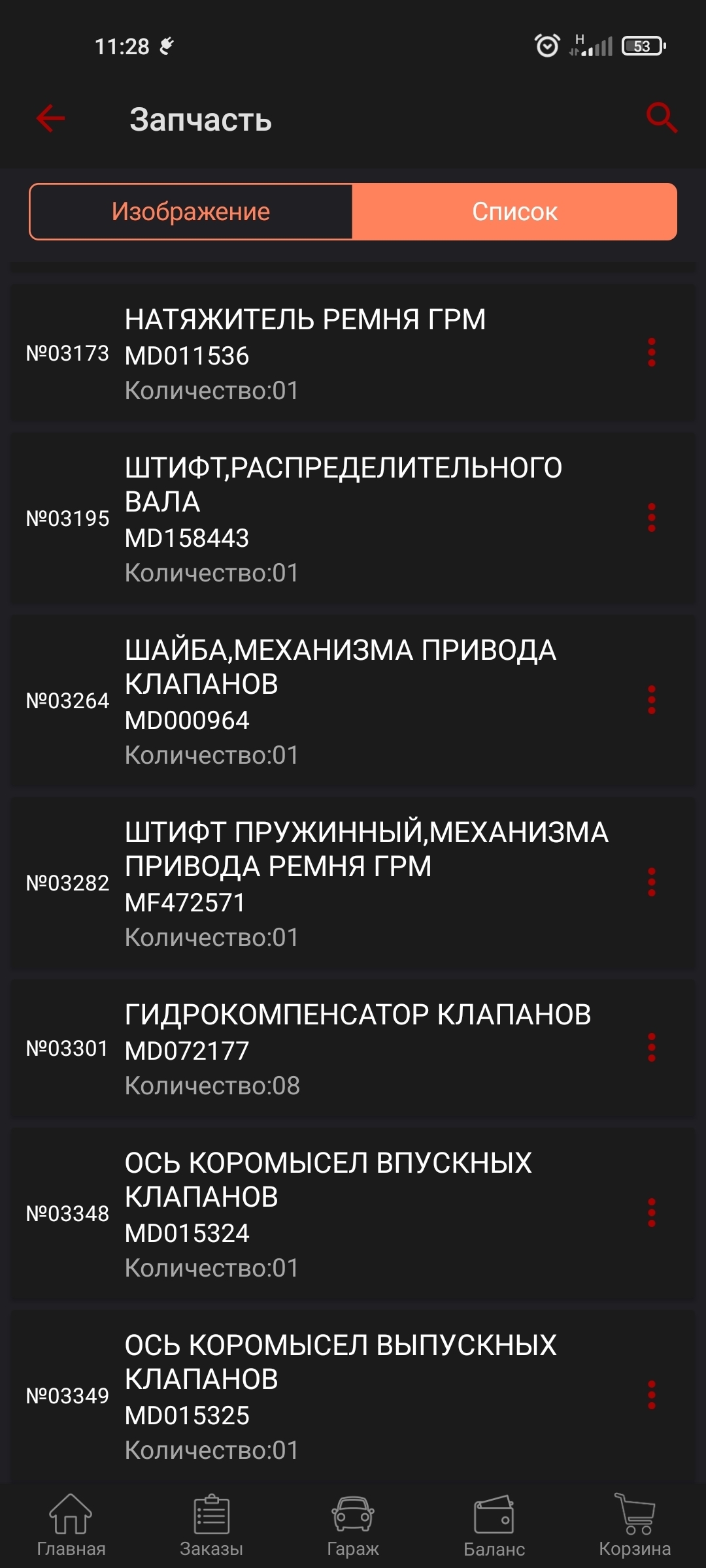Switch to the Изображение view
This screenshot has width=706, height=1568.
[191, 212]
